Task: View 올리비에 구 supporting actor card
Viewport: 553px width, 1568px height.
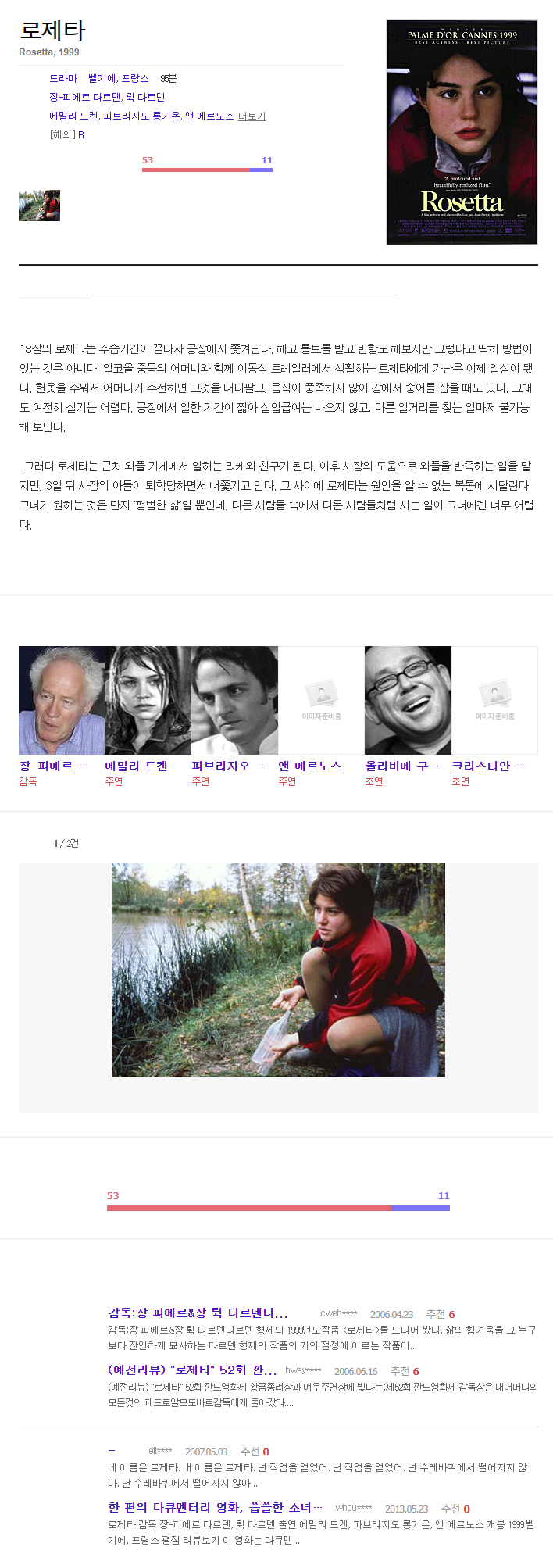Action: [x=408, y=700]
